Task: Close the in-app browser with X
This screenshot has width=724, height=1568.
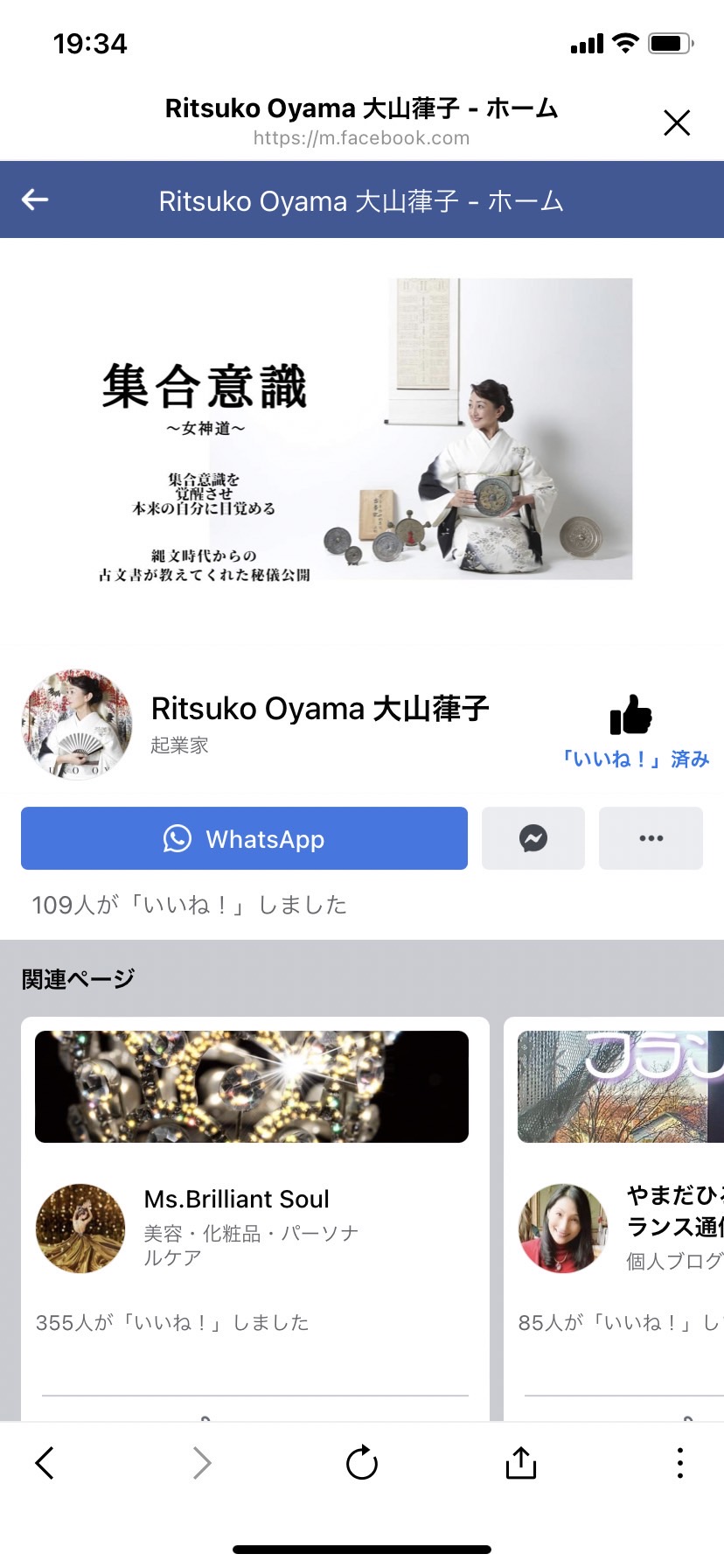Action: [677, 122]
